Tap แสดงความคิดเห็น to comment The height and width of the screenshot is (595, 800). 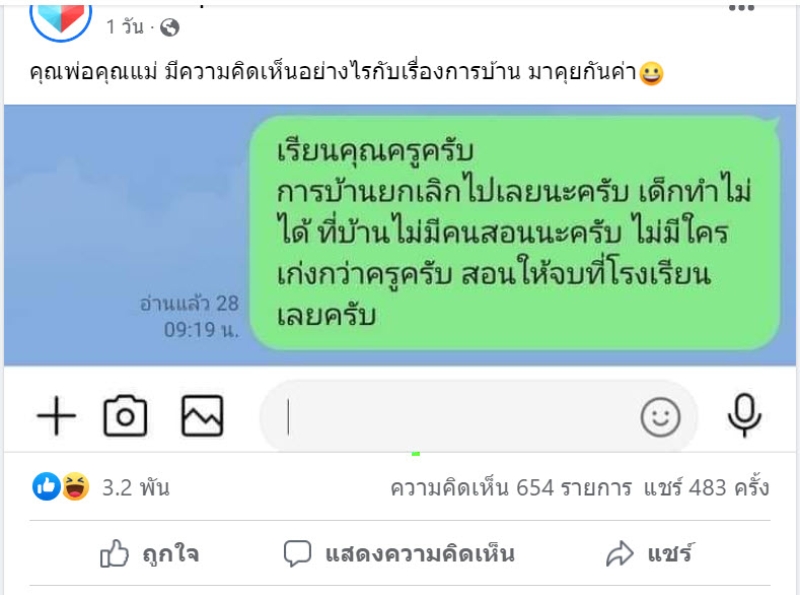(399, 553)
